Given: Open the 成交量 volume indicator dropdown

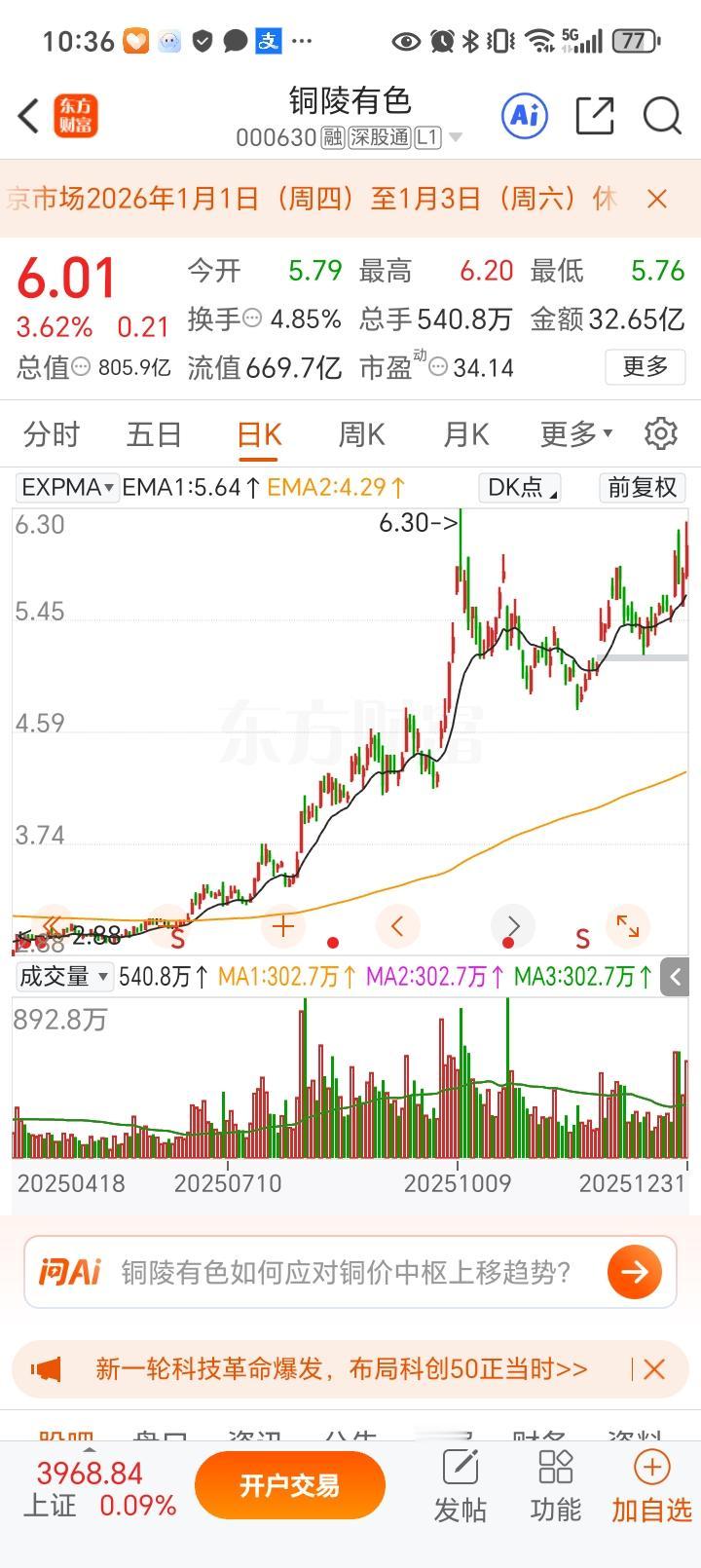Looking at the screenshot, I should click(62, 976).
